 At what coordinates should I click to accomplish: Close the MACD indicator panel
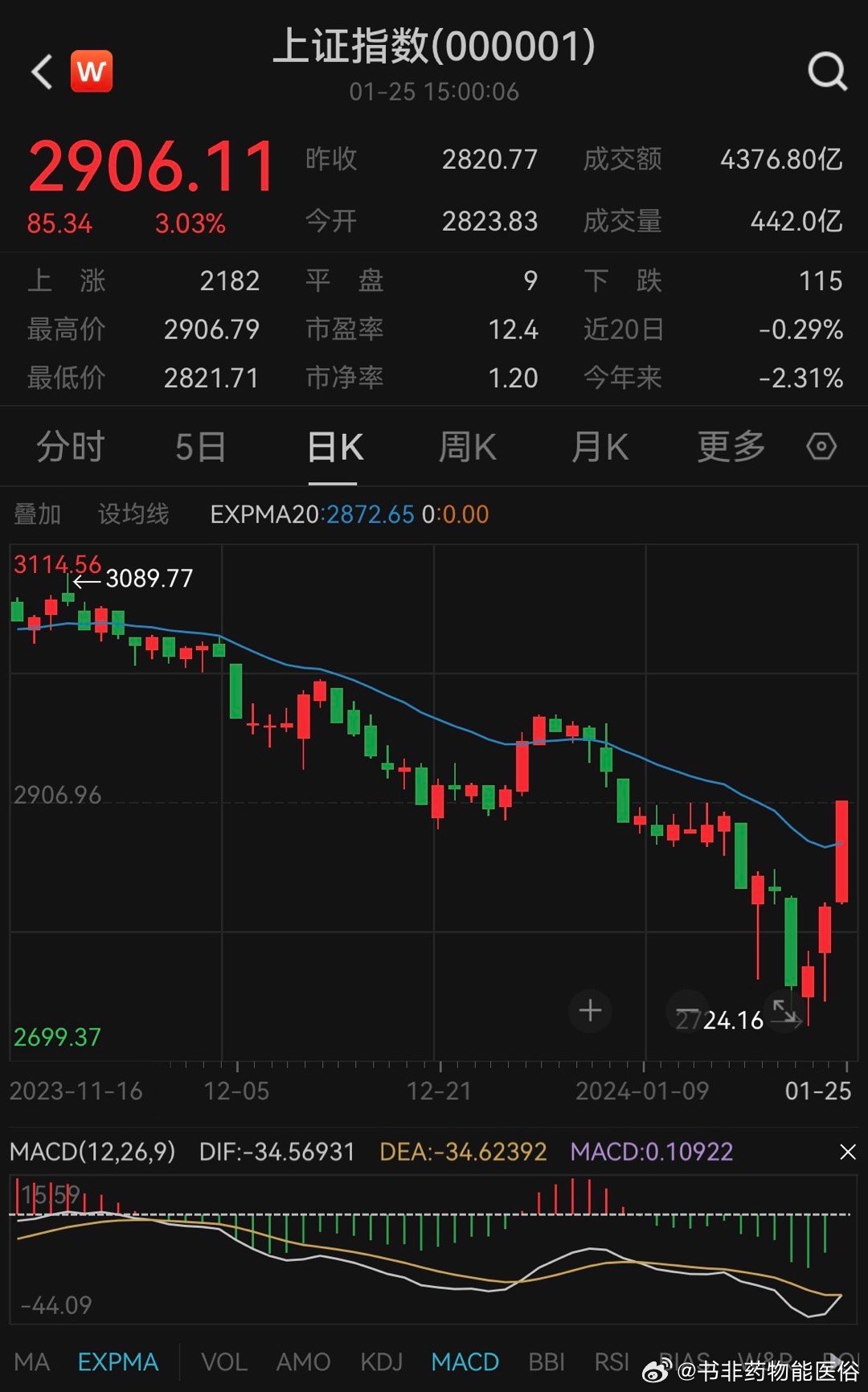(847, 1152)
